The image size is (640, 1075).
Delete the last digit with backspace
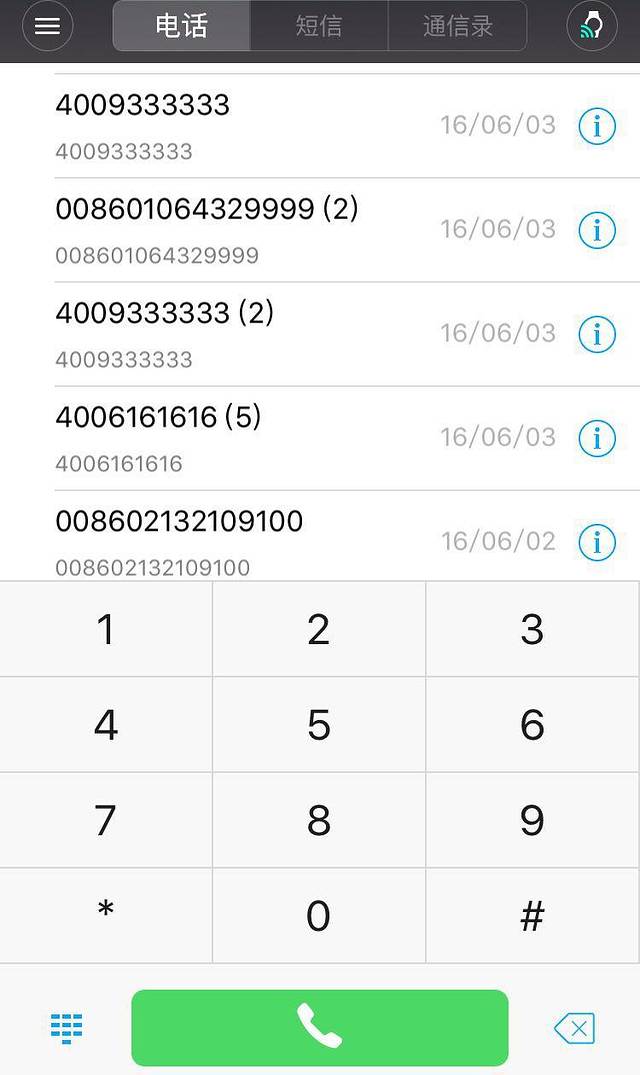pos(574,1027)
